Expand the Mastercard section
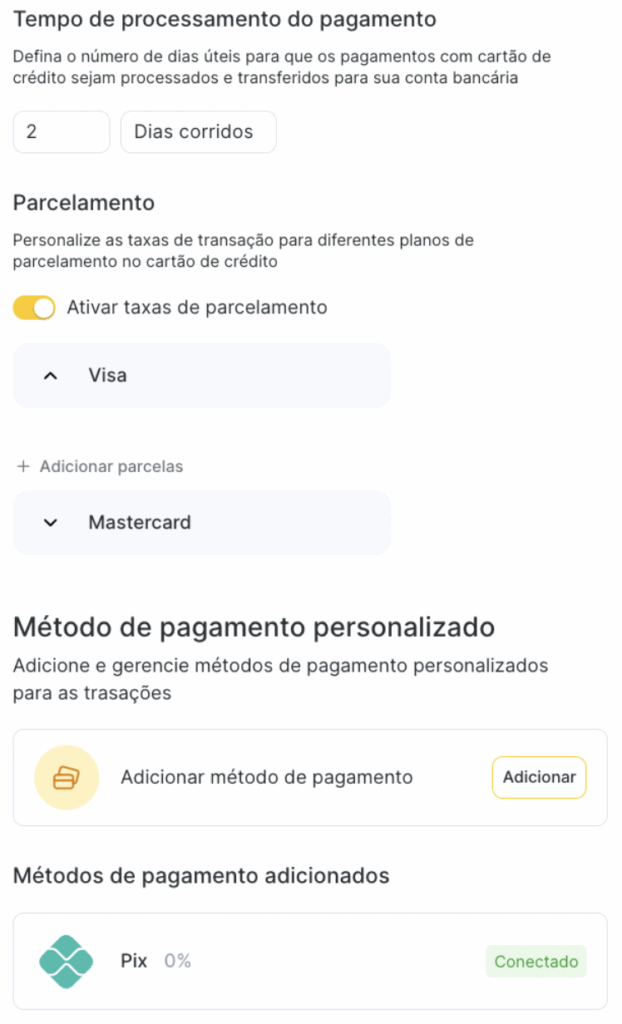The width and height of the screenshot is (622, 1024). tap(202, 522)
